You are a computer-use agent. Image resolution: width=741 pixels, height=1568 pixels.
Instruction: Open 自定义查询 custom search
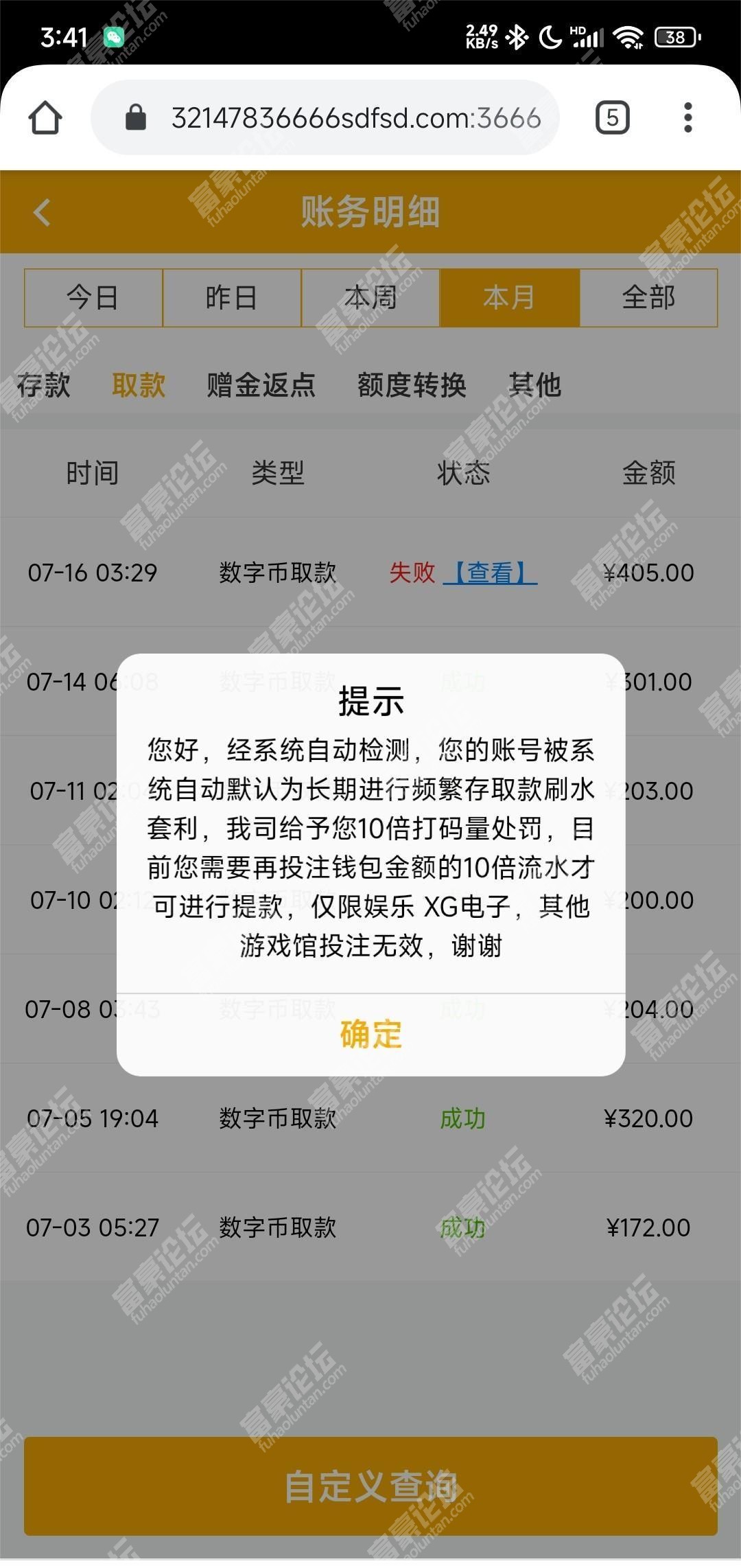pyautogui.click(x=370, y=1486)
